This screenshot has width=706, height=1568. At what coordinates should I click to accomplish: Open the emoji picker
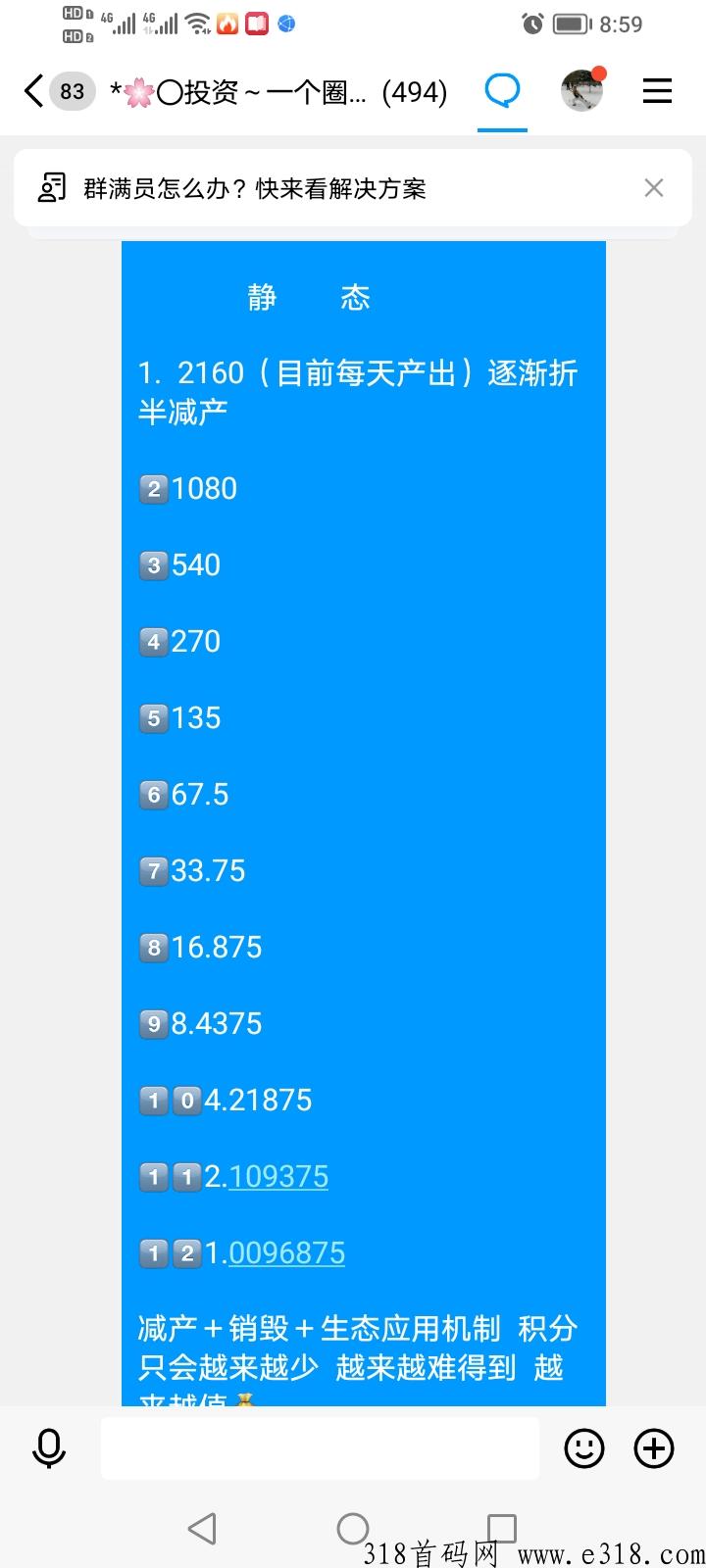pyautogui.click(x=584, y=1447)
